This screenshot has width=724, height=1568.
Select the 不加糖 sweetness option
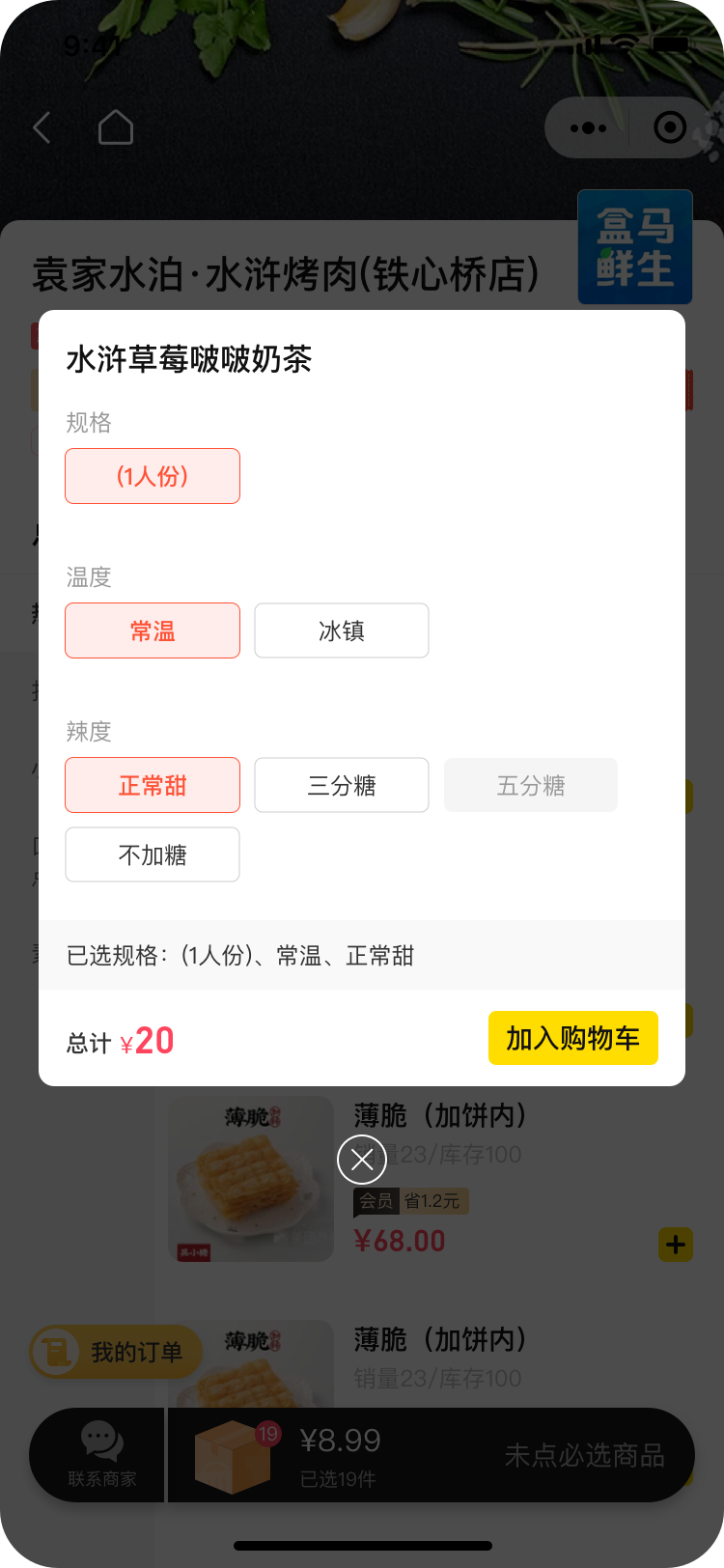coord(152,854)
